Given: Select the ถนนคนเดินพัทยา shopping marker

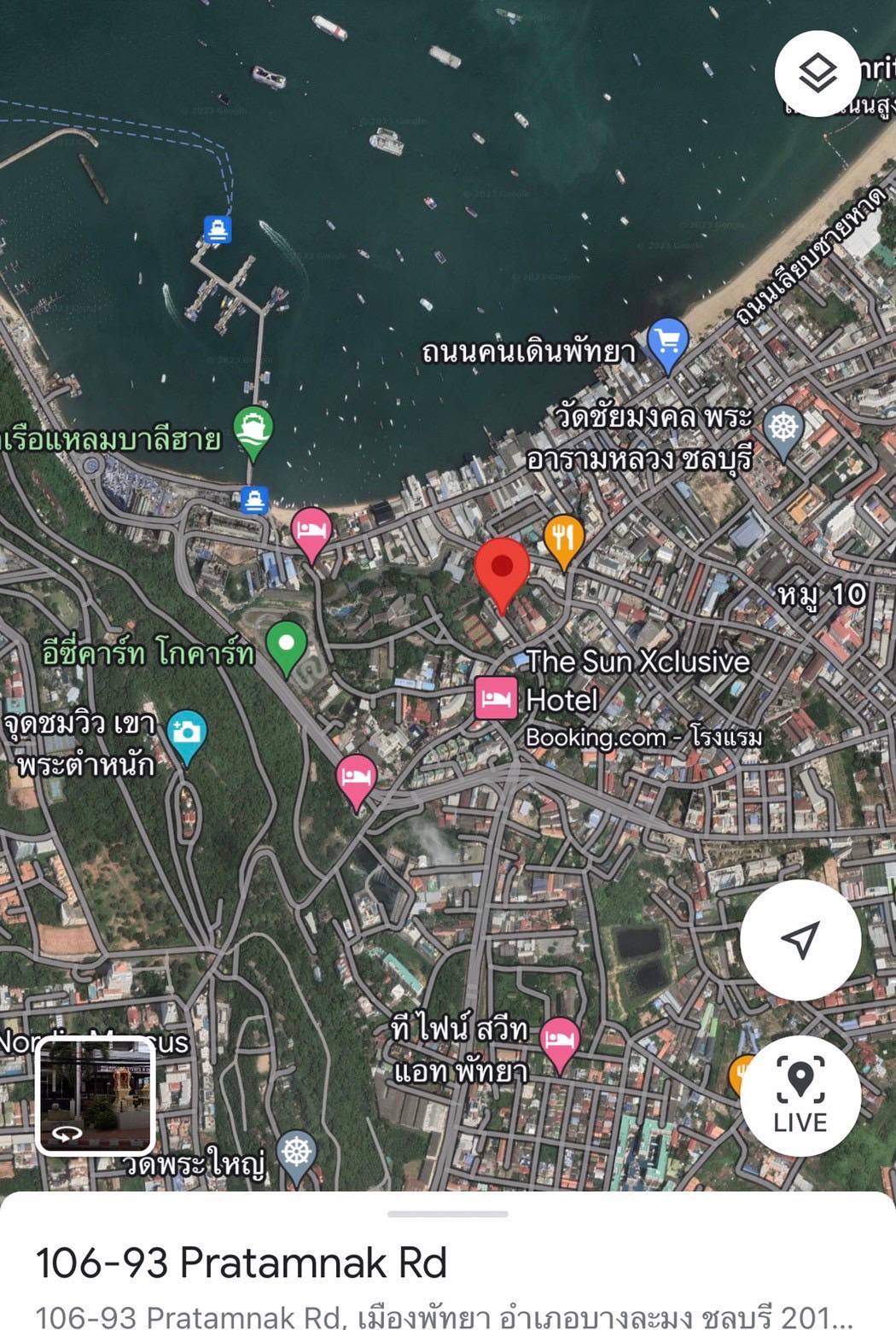Looking at the screenshot, I should (667, 343).
